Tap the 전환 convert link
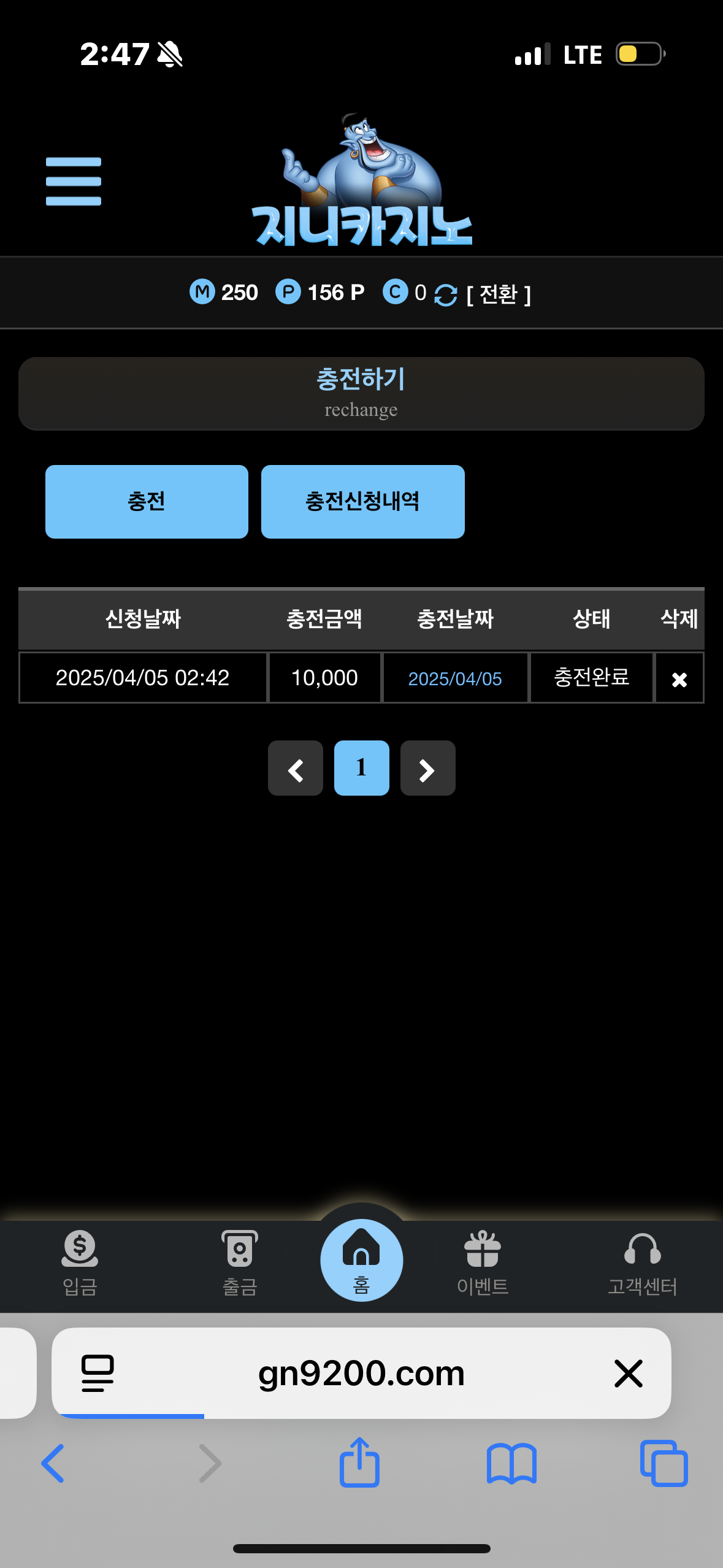 point(498,294)
